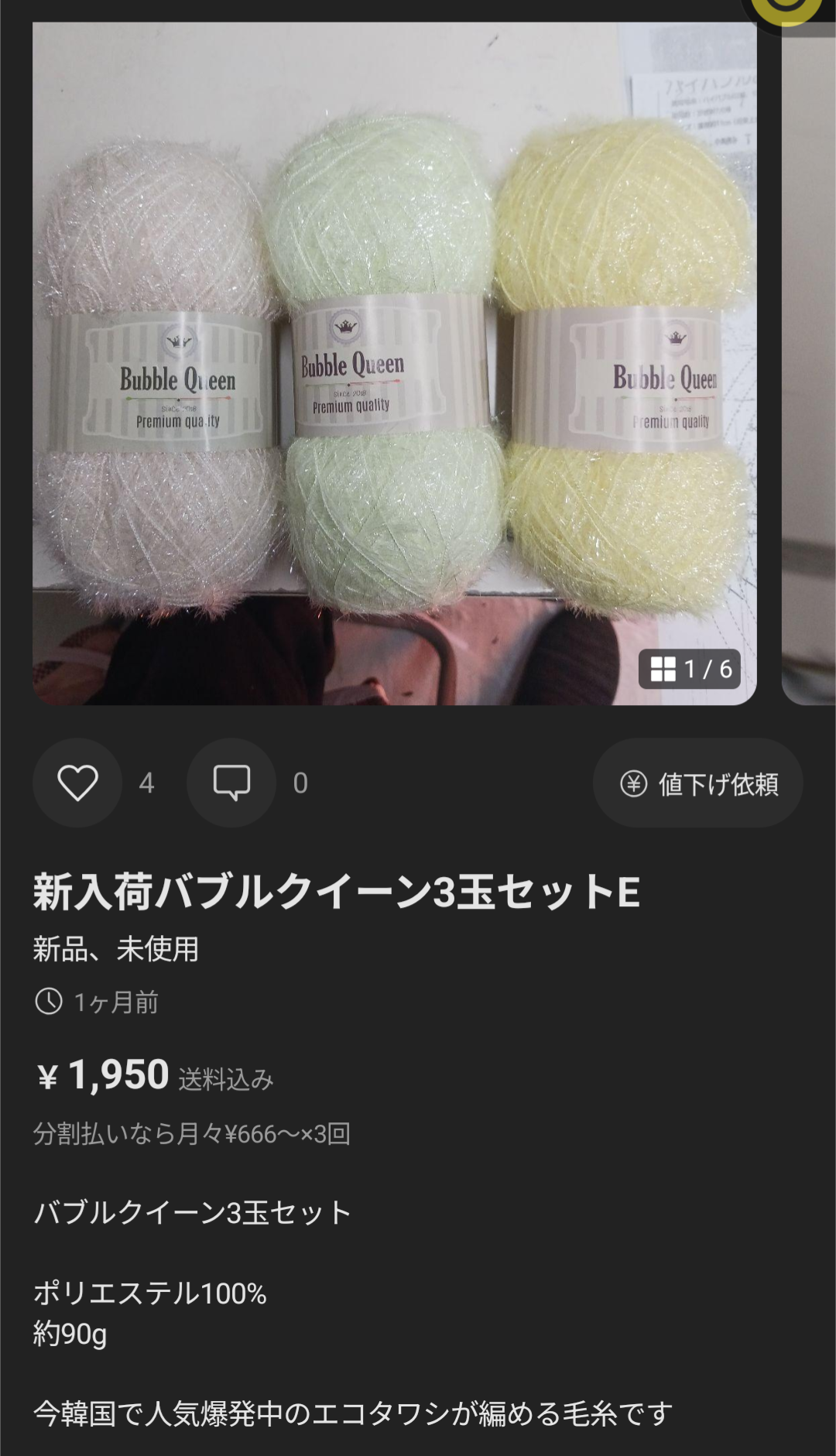Like this Bubble Queen yarn listing

(x=77, y=783)
